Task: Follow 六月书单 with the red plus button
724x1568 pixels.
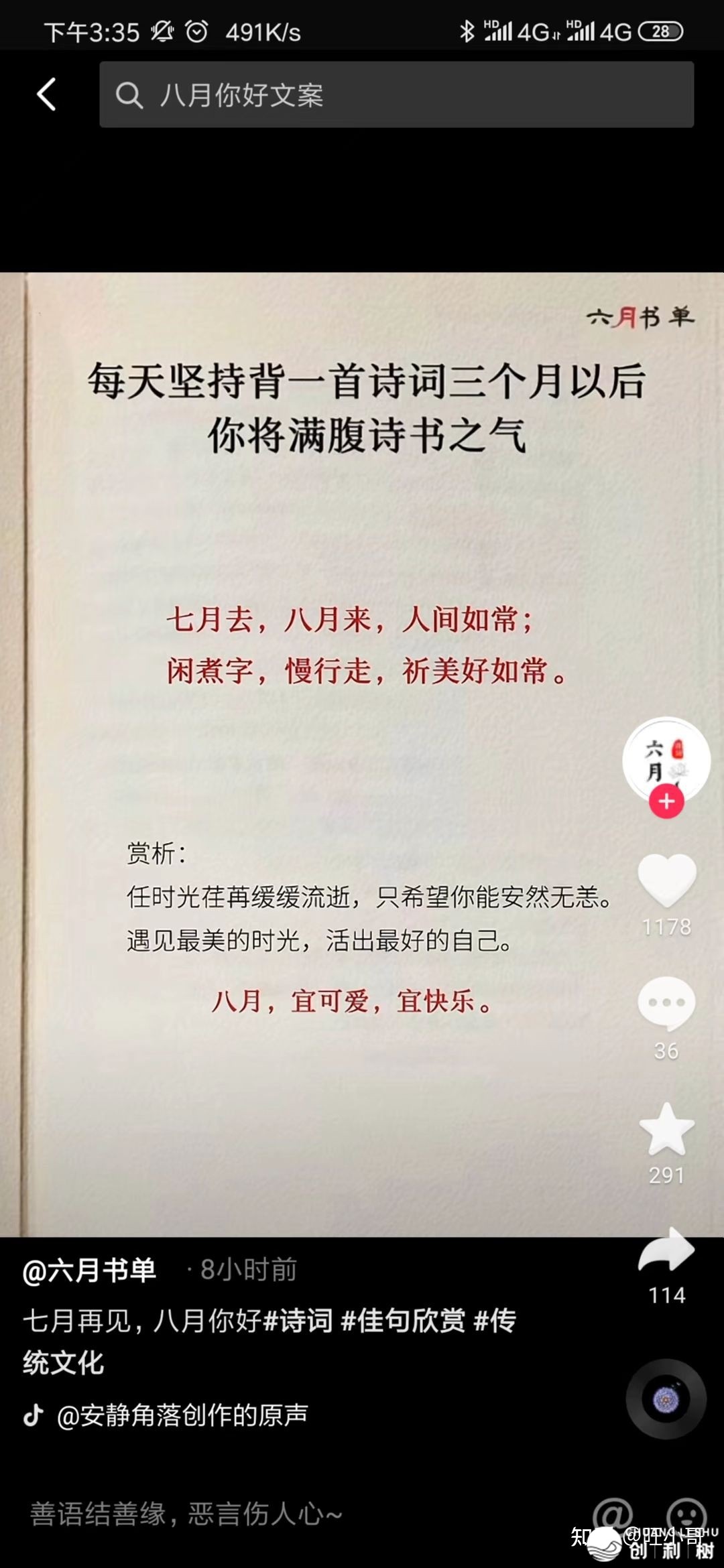Action: coord(666,801)
